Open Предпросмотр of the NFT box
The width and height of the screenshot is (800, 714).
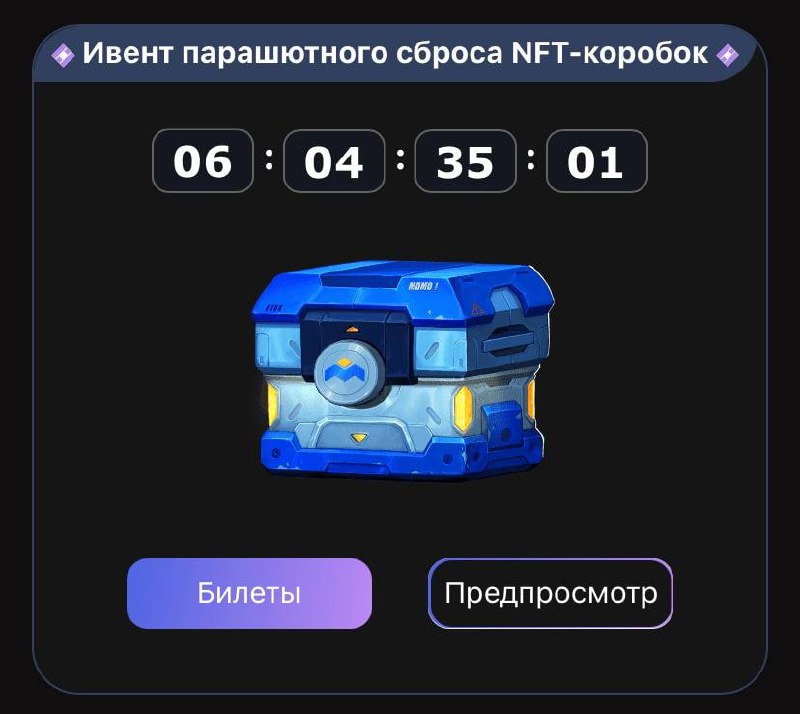pos(550,593)
